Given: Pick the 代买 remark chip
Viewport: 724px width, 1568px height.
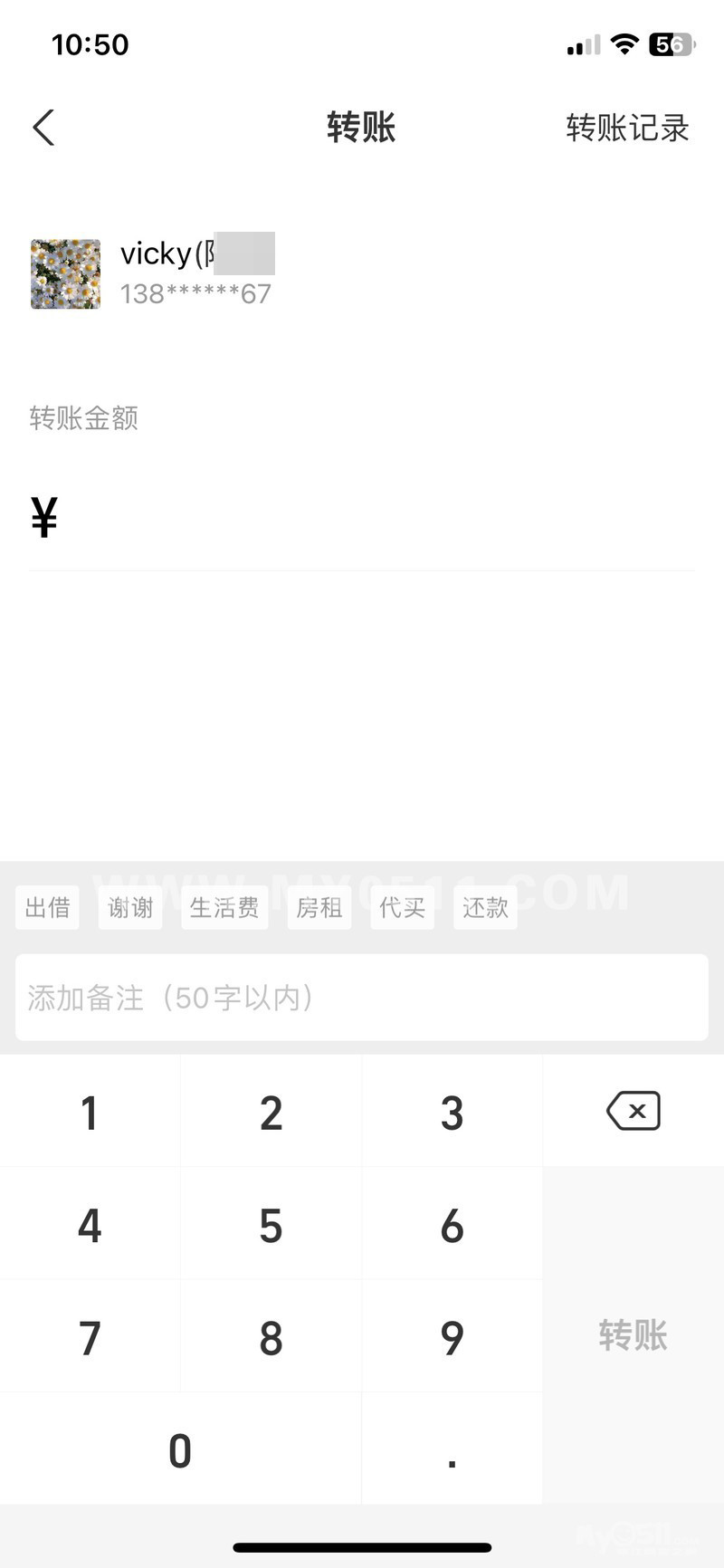Looking at the screenshot, I should (x=402, y=907).
